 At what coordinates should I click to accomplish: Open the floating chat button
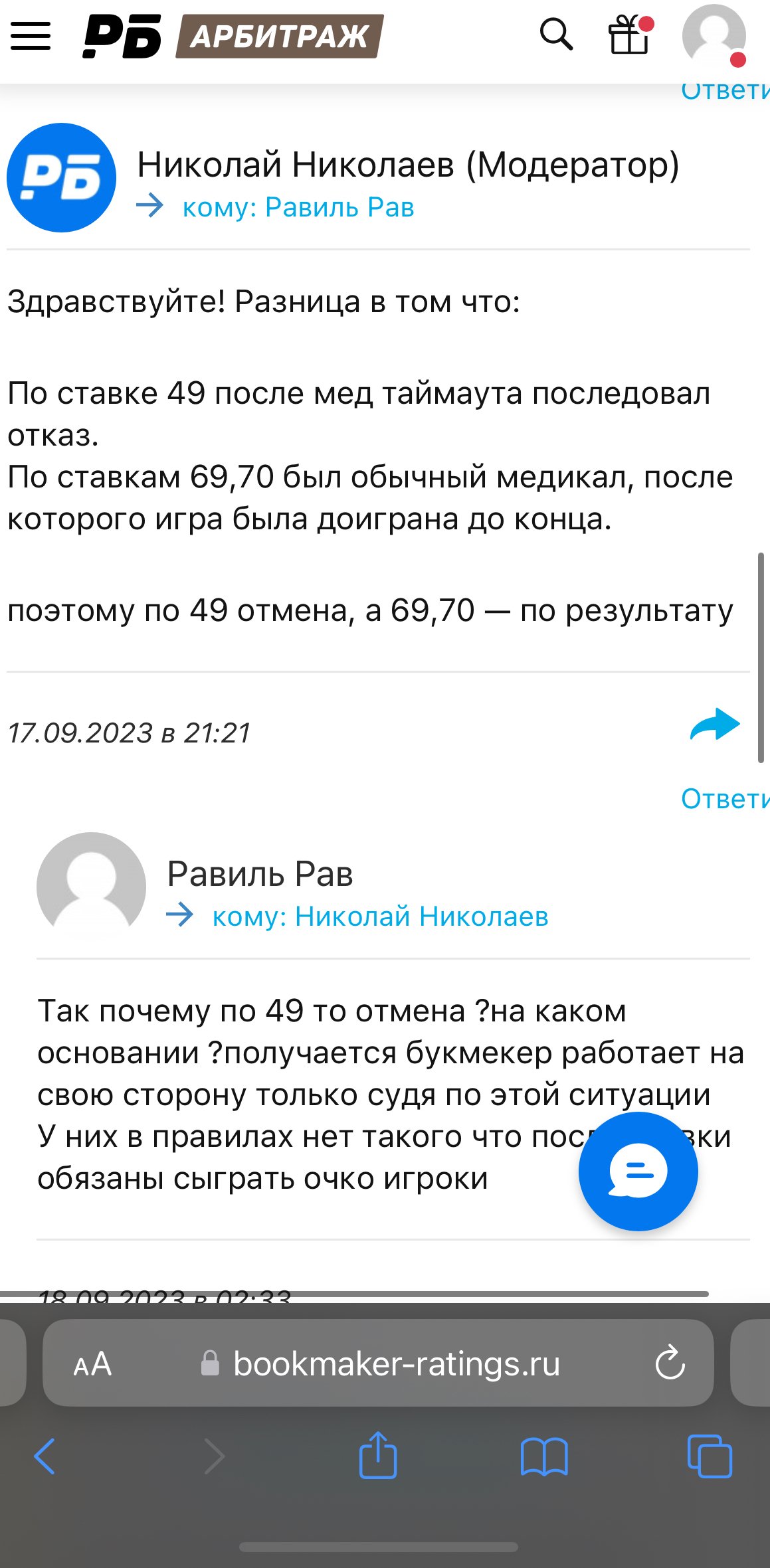638,1172
